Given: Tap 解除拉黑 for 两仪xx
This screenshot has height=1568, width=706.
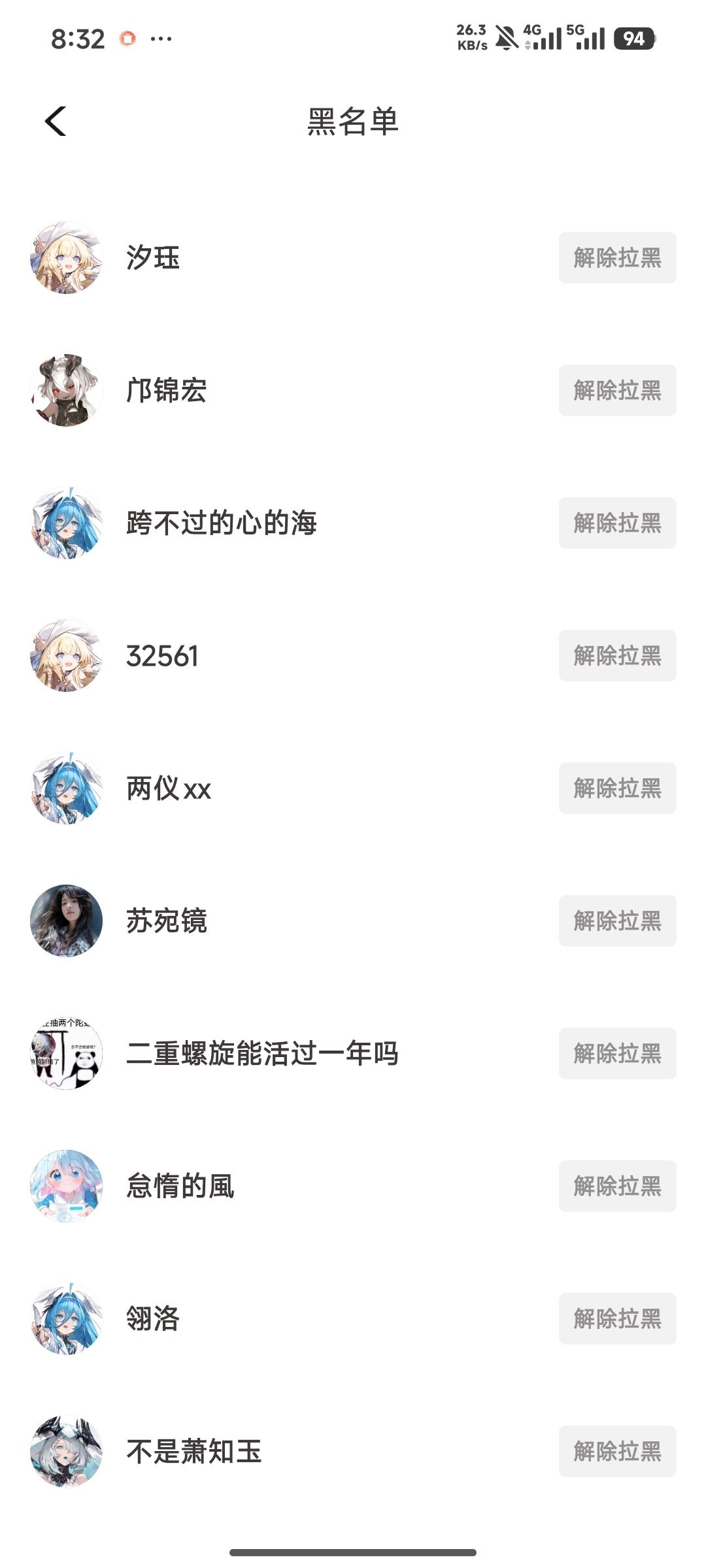Looking at the screenshot, I should point(616,788).
